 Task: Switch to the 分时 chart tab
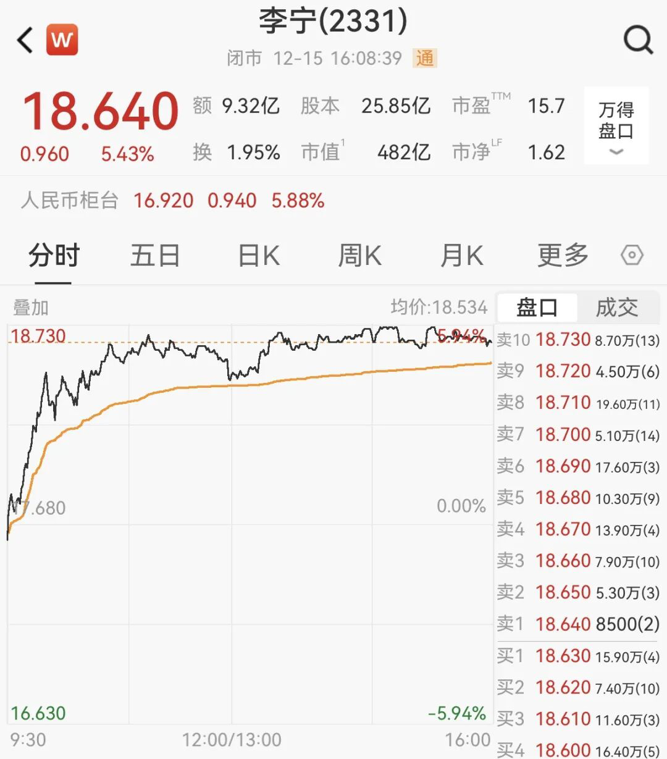click(54, 255)
